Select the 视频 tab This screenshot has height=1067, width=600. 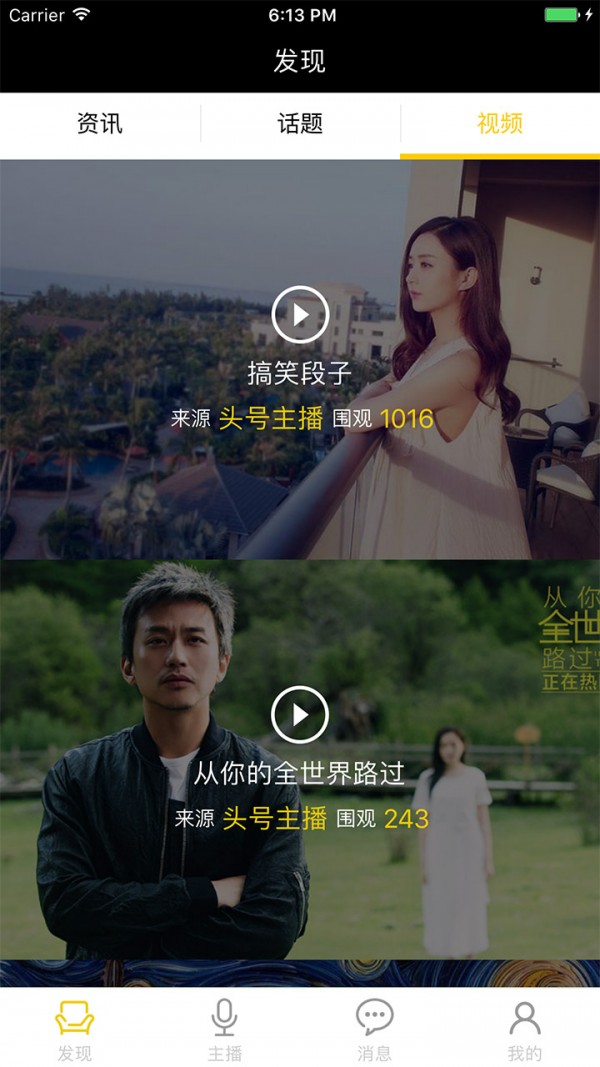point(500,124)
